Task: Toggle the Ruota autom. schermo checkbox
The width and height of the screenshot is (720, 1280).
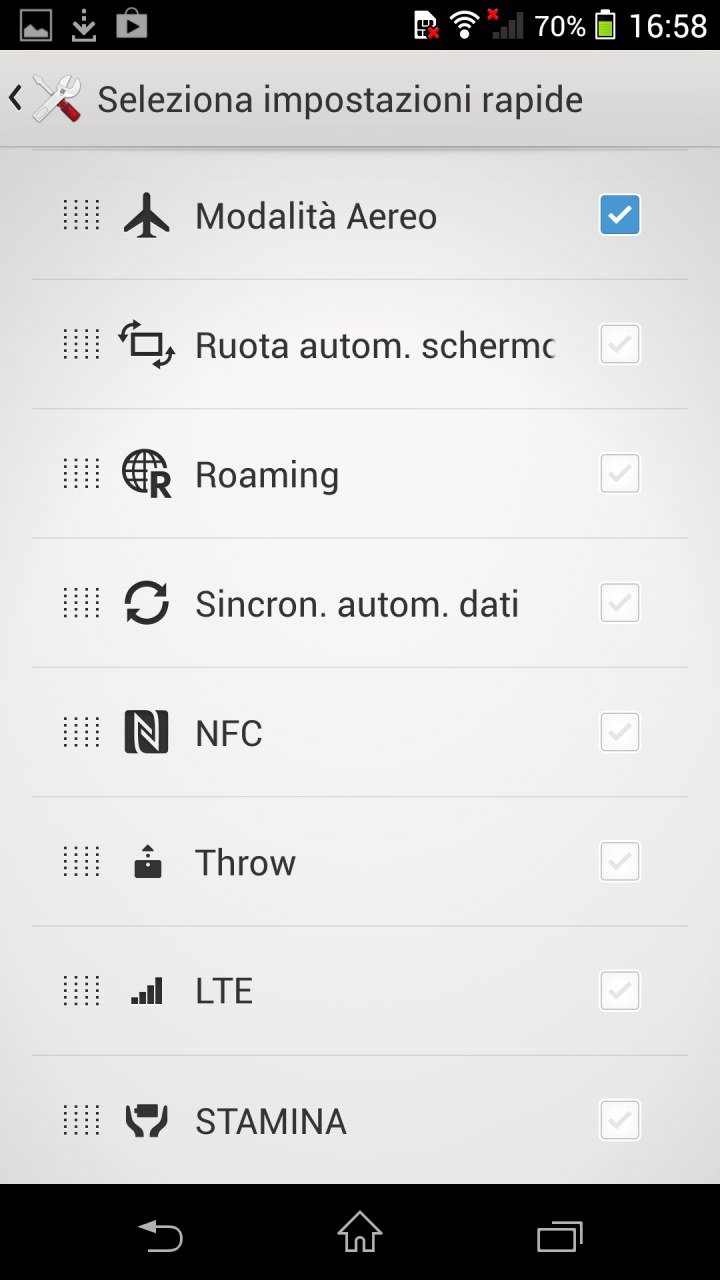Action: pos(620,344)
